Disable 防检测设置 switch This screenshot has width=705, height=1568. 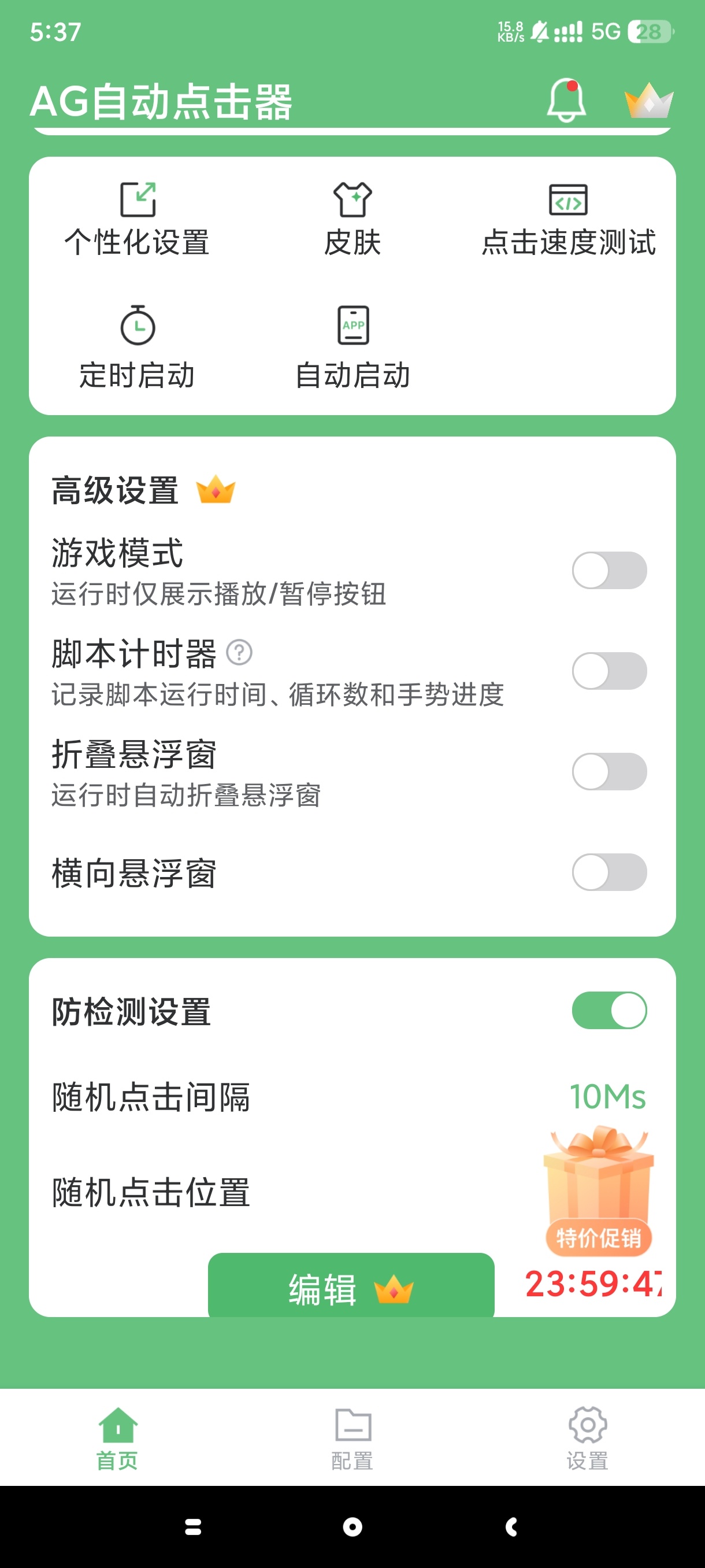609,1011
